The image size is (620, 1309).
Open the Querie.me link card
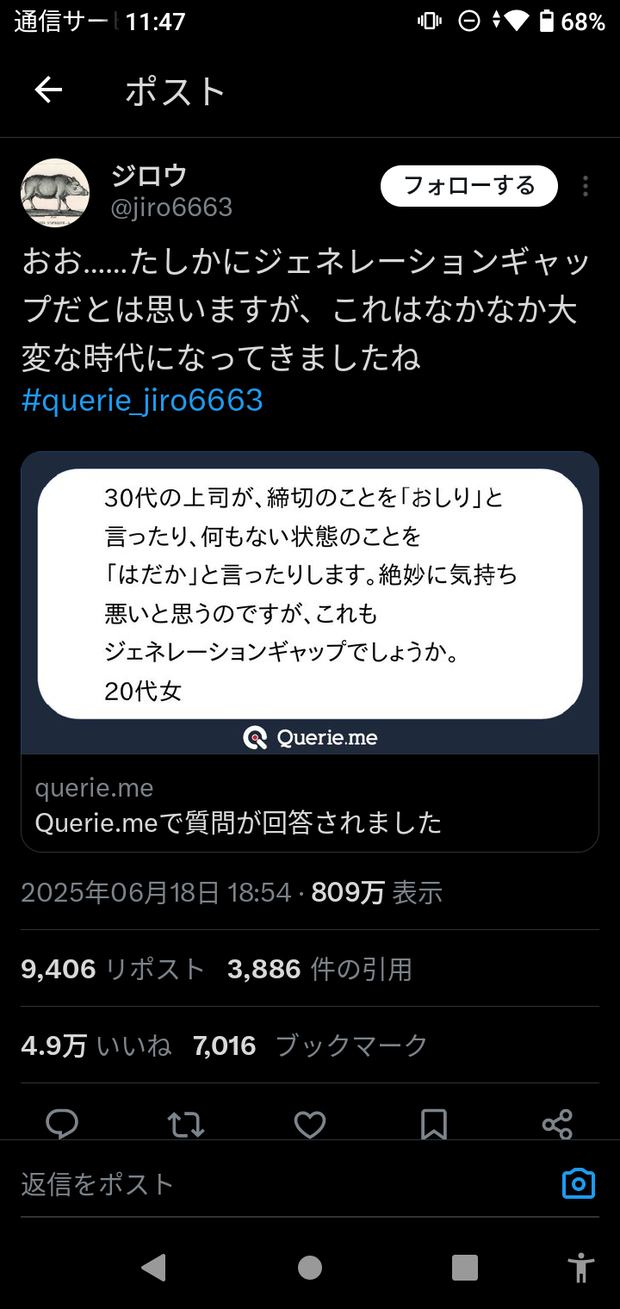click(310, 650)
